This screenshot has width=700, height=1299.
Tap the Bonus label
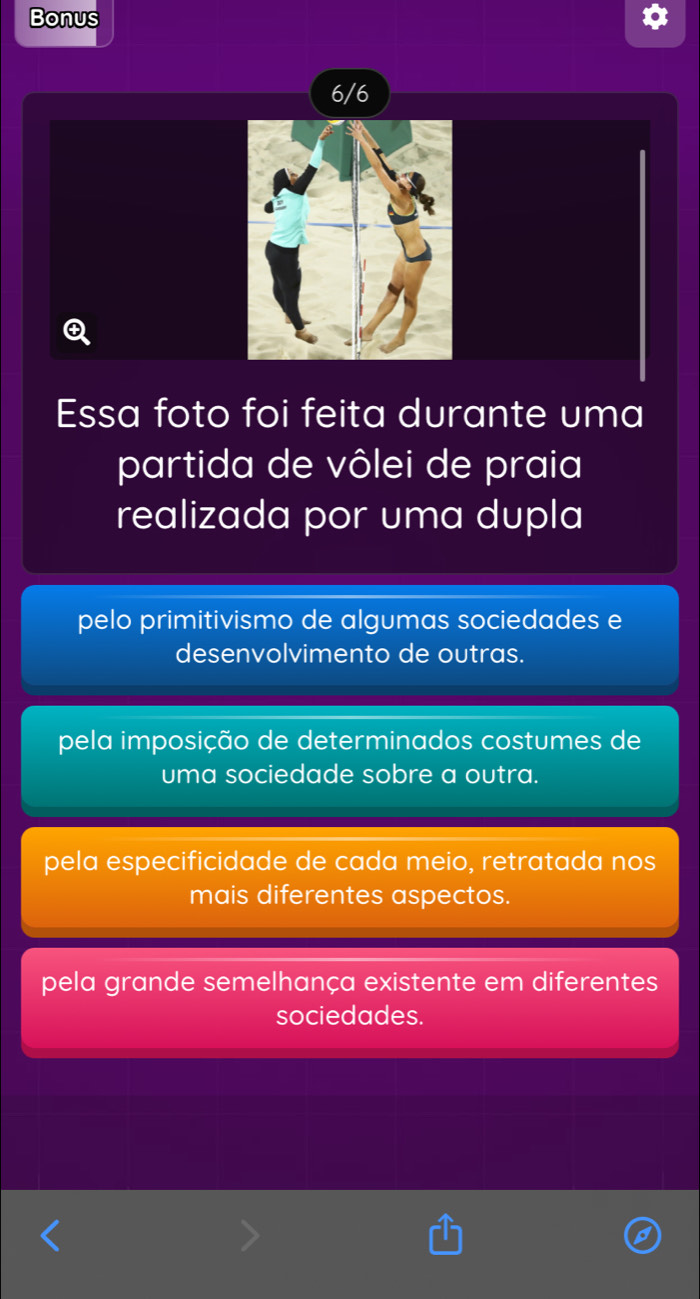(x=65, y=19)
